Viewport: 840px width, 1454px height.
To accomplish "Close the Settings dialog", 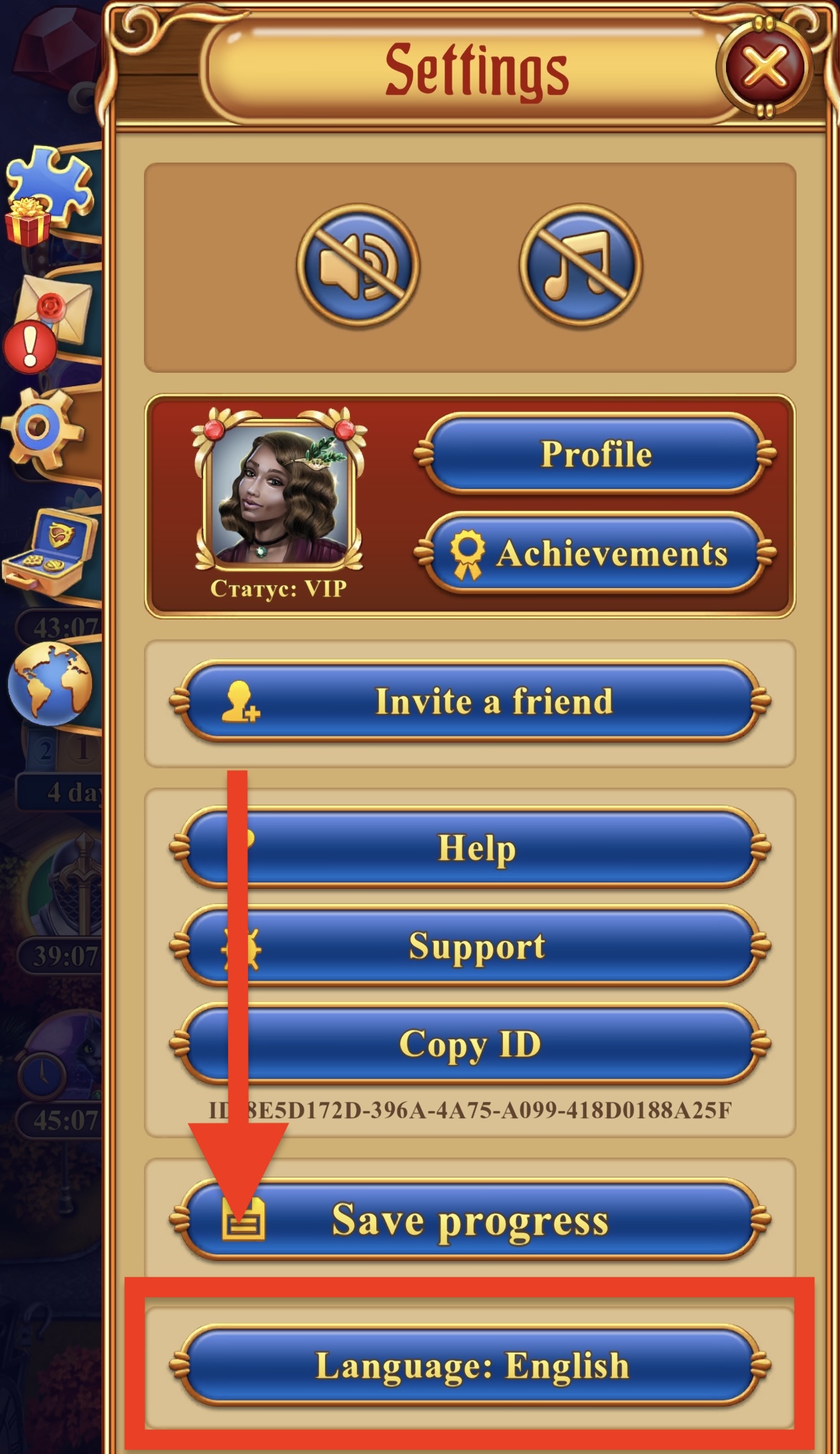I will coord(764,68).
